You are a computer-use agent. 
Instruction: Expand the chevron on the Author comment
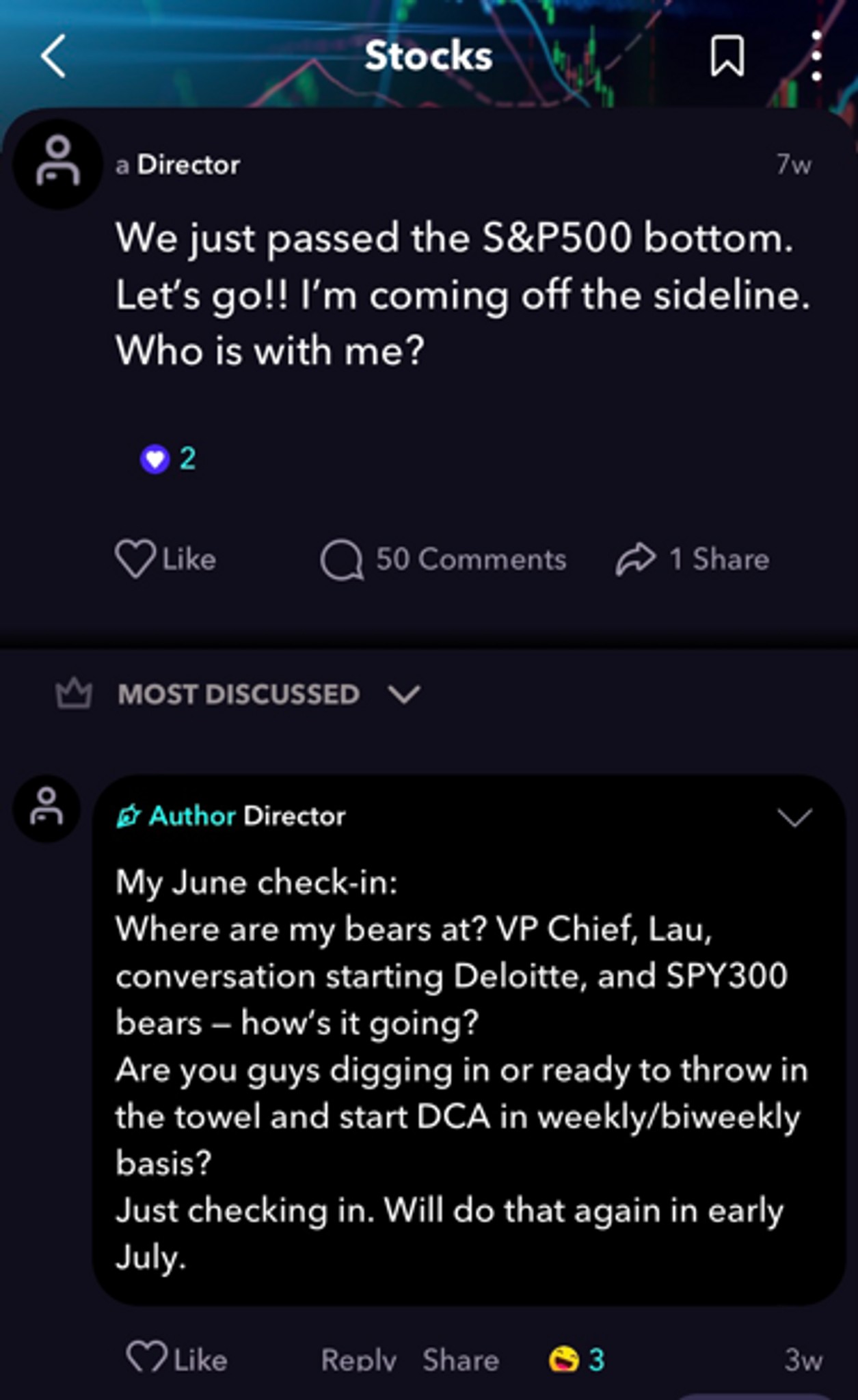pos(795,817)
